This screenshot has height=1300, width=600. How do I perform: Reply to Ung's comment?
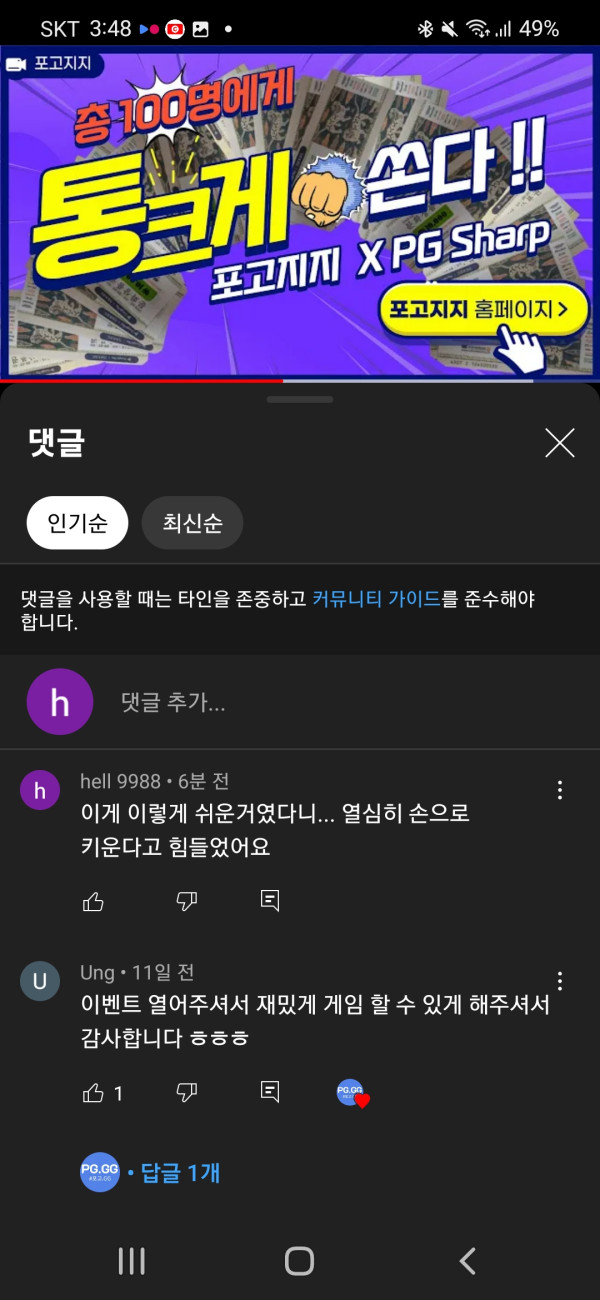tap(269, 1092)
